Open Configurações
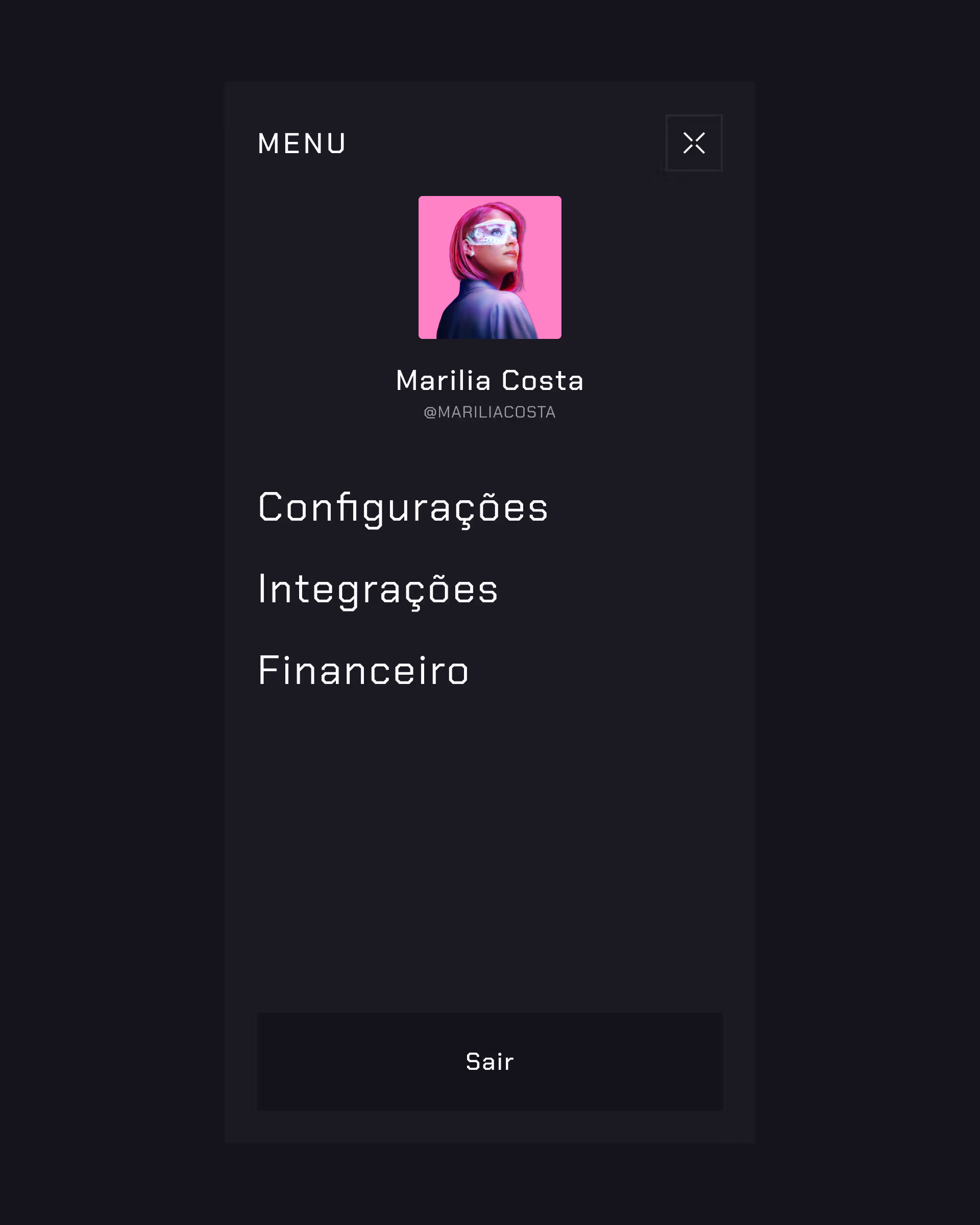The height and width of the screenshot is (1225, 980). 403,507
